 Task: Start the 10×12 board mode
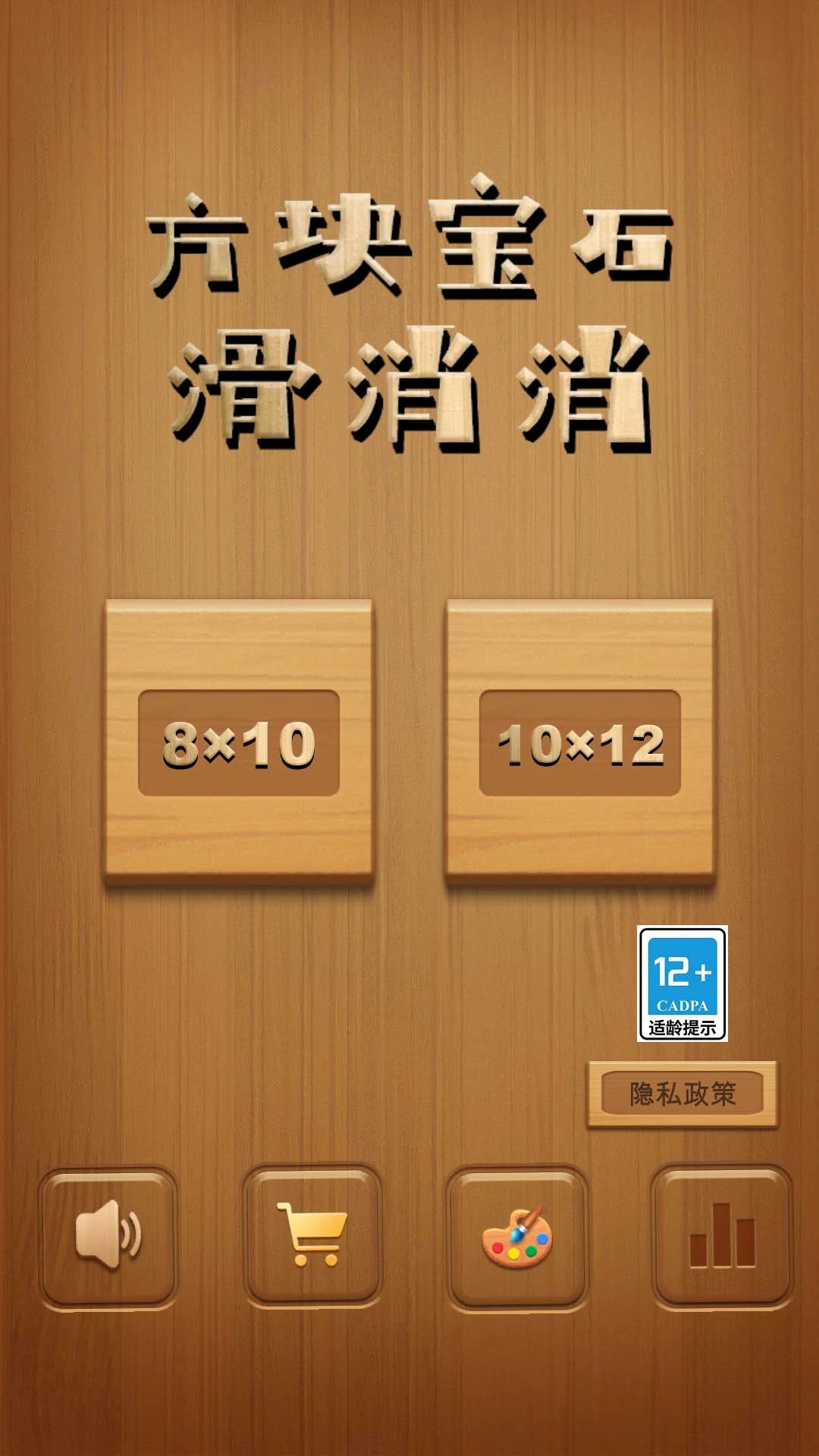pyautogui.click(x=580, y=742)
